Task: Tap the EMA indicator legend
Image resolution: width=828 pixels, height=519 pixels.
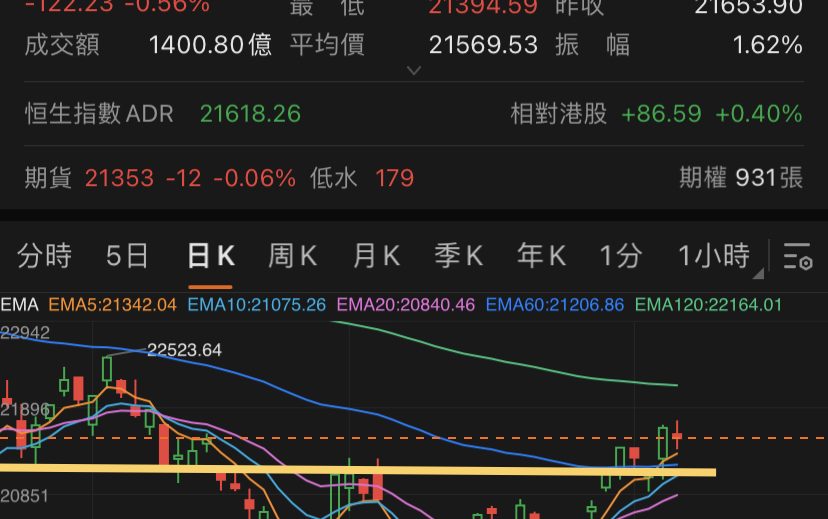Action: (x=18, y=304)
